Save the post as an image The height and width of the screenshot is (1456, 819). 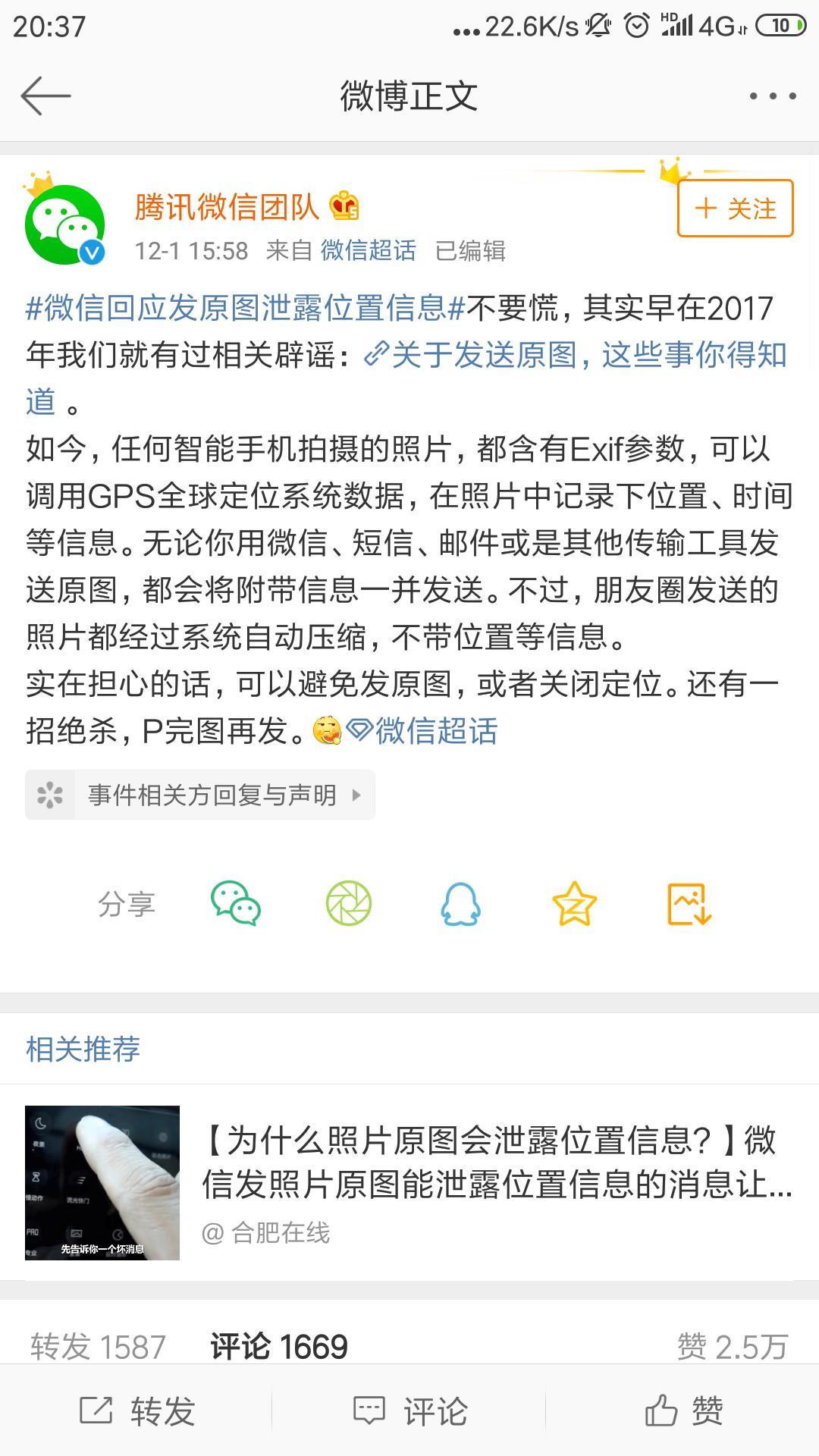689,902
